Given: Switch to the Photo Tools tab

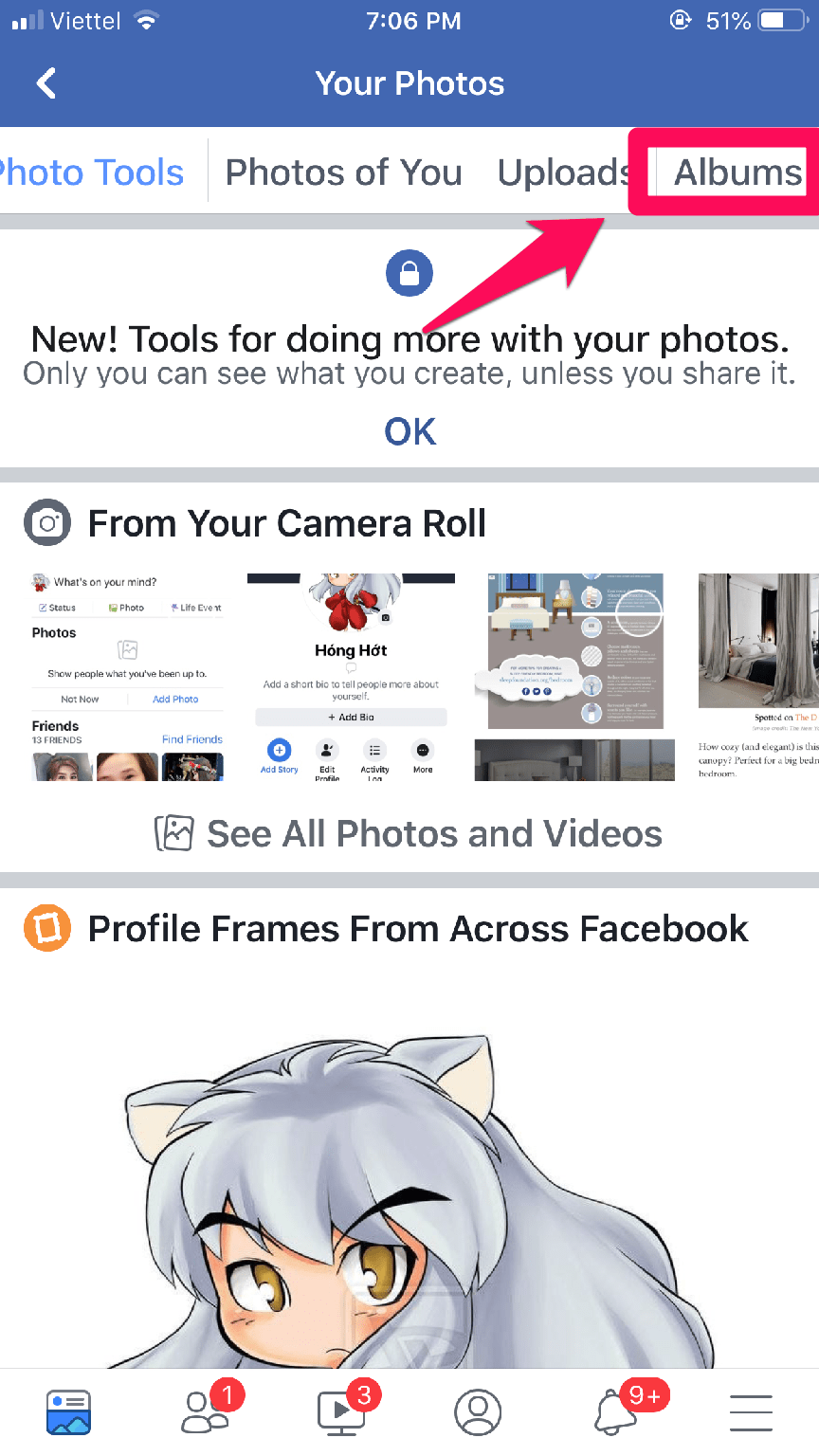Looking at the screenshot, I should pos(91,173).
